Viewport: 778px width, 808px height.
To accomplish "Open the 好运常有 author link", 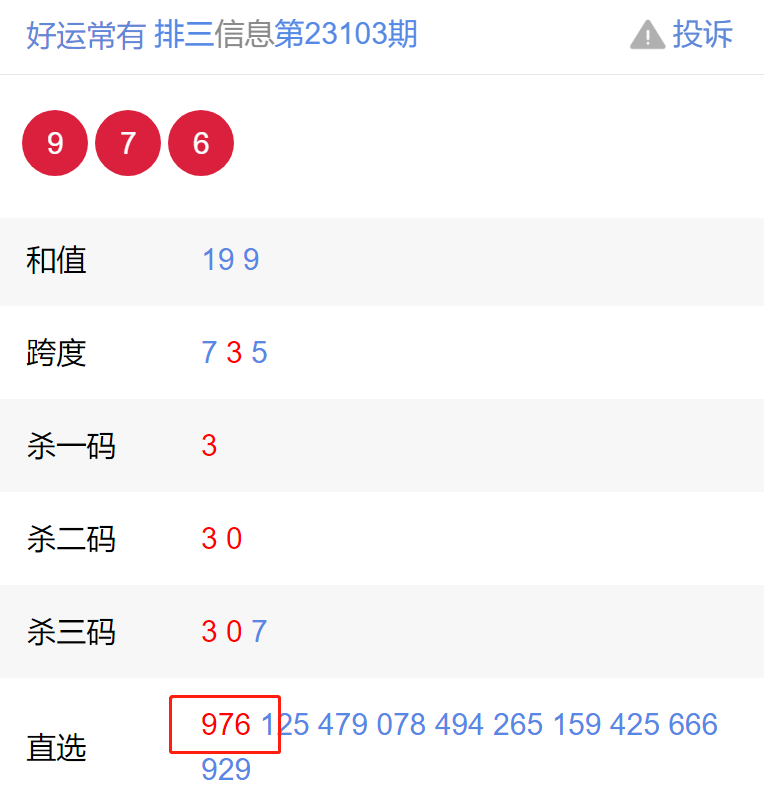I will tap(85, 35).
